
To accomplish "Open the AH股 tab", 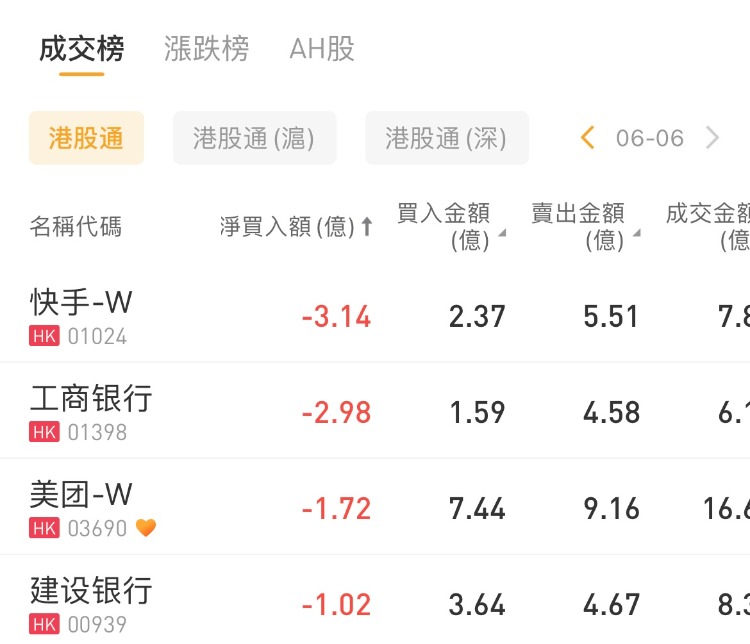I will (x=321, y=48).
